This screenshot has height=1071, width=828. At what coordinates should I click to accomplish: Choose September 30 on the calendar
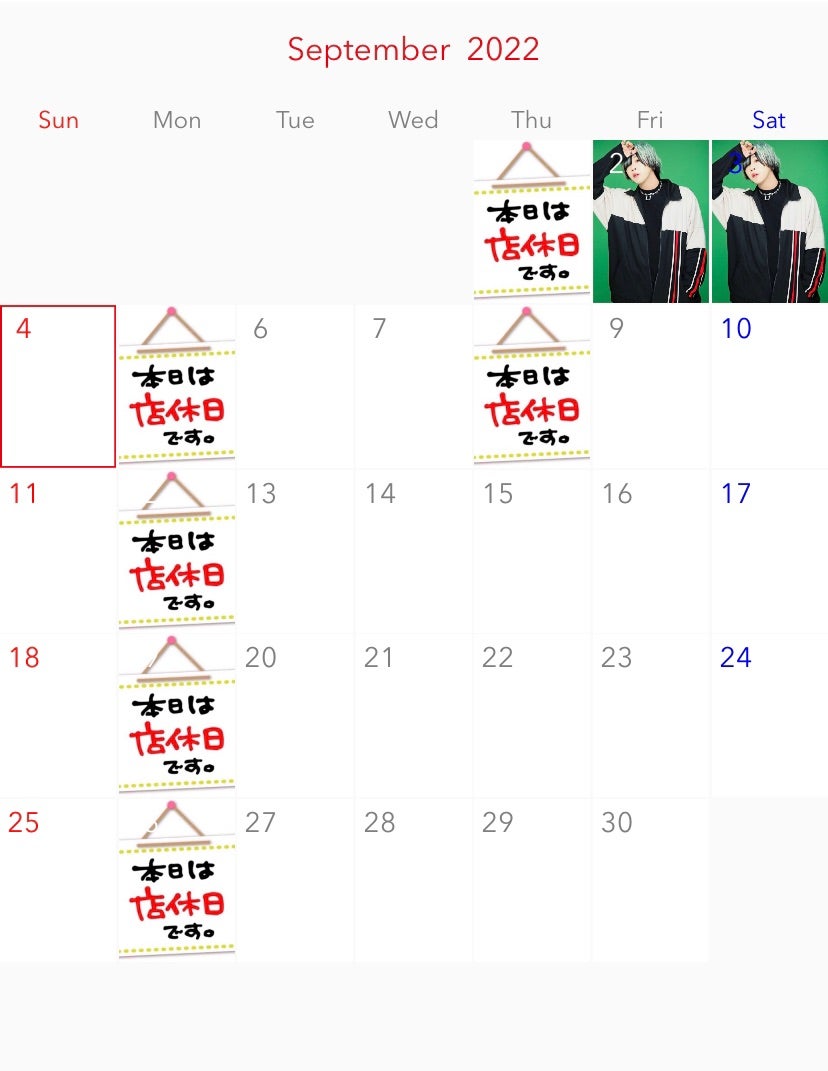(x=650, y=880)
